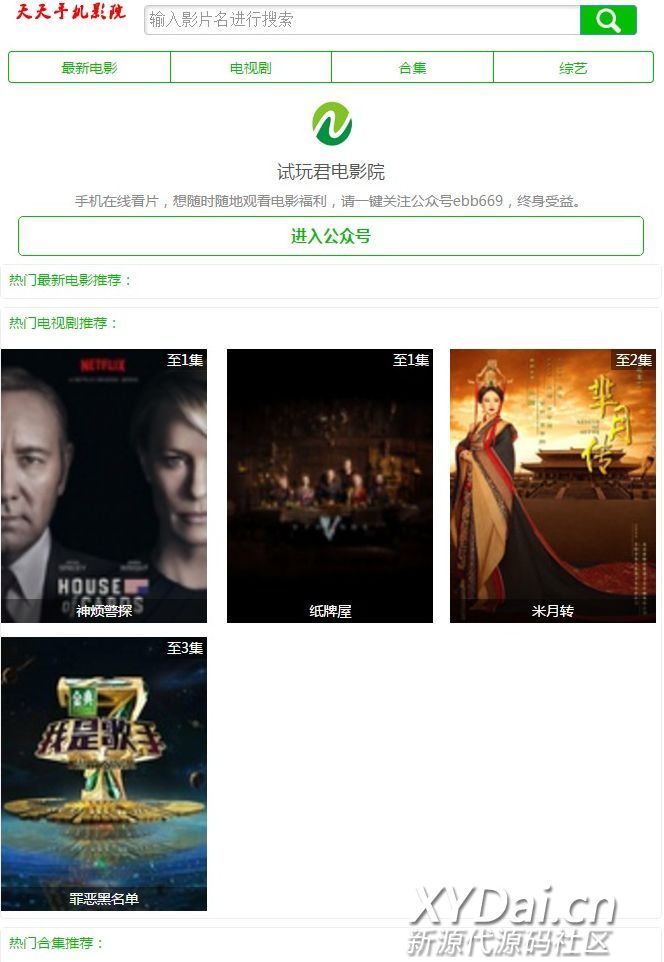The height and width of the screenshot is (962, 664).
Task: Switch to the 电视剧 tab
Action: [x=251, y=68]
